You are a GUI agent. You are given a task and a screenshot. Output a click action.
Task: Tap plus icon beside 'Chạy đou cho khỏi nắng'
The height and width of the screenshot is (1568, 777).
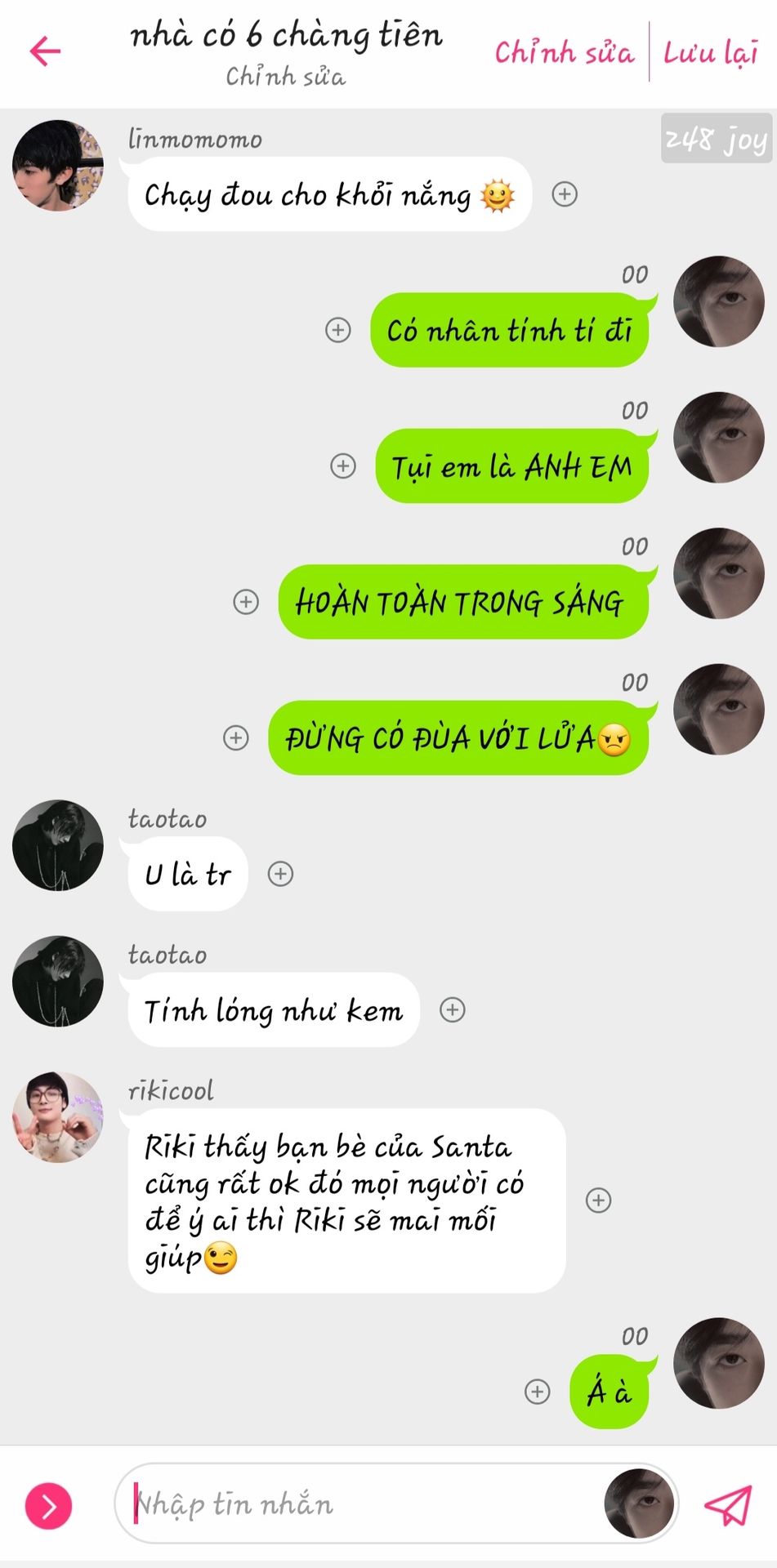(565, 194)
